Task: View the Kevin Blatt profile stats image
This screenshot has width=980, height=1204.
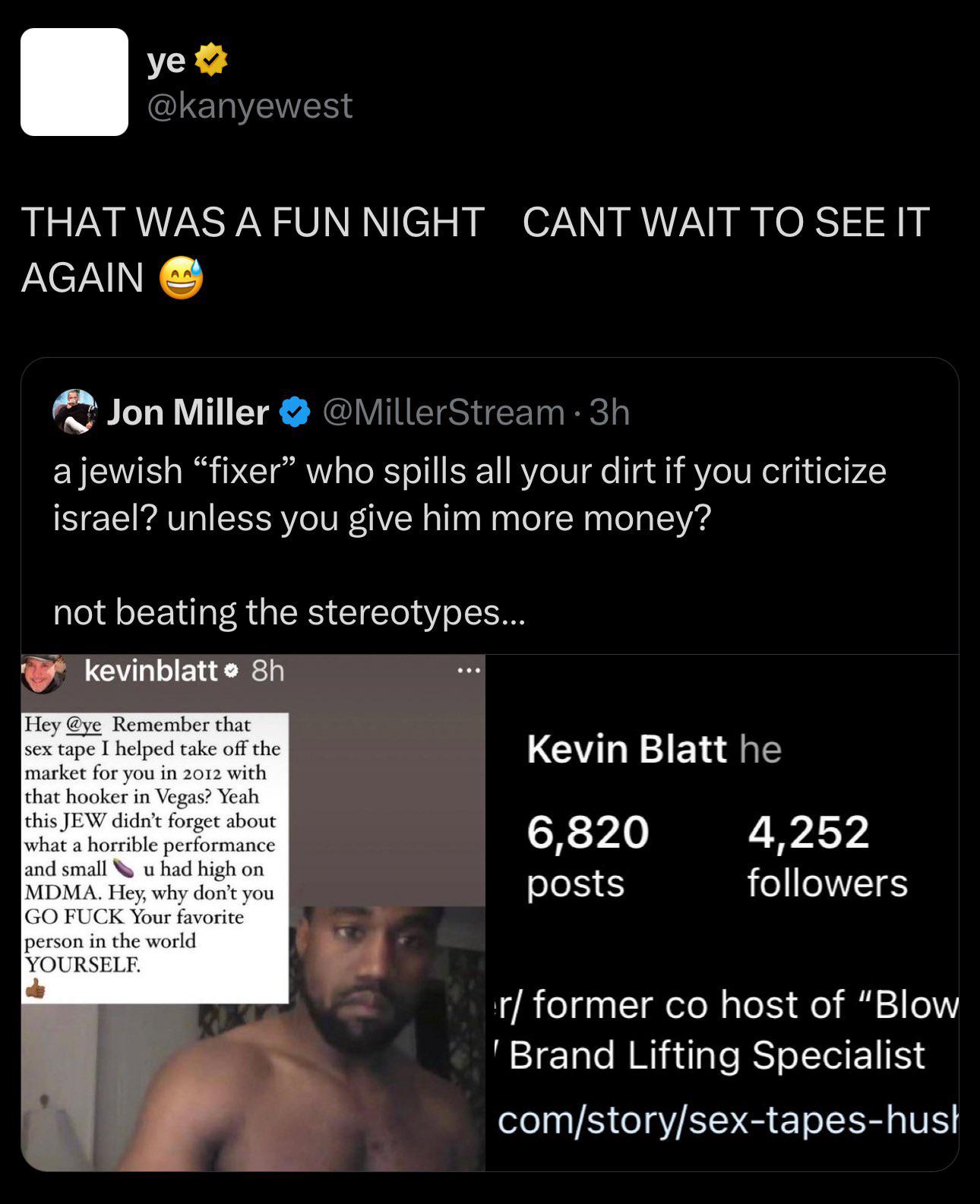Action: tap(722, 912)
